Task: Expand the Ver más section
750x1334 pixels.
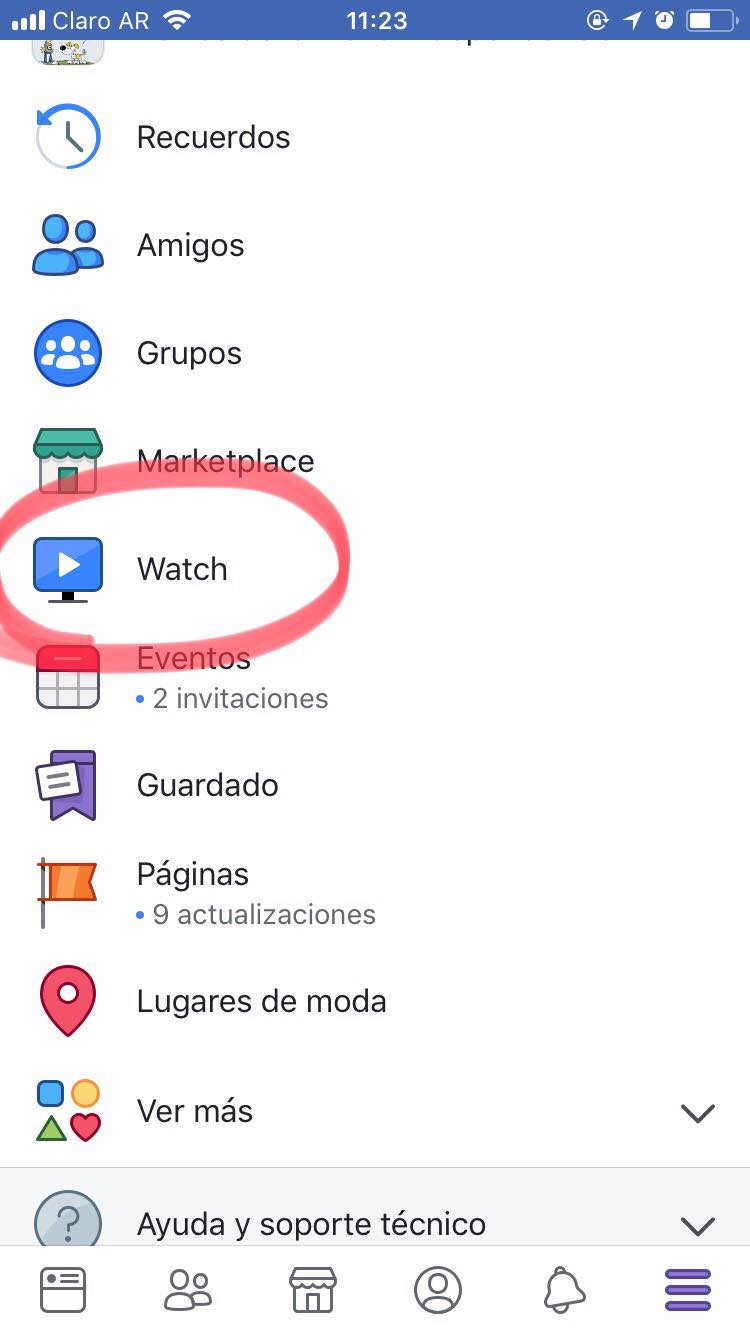Action: tap(375, 1111)
